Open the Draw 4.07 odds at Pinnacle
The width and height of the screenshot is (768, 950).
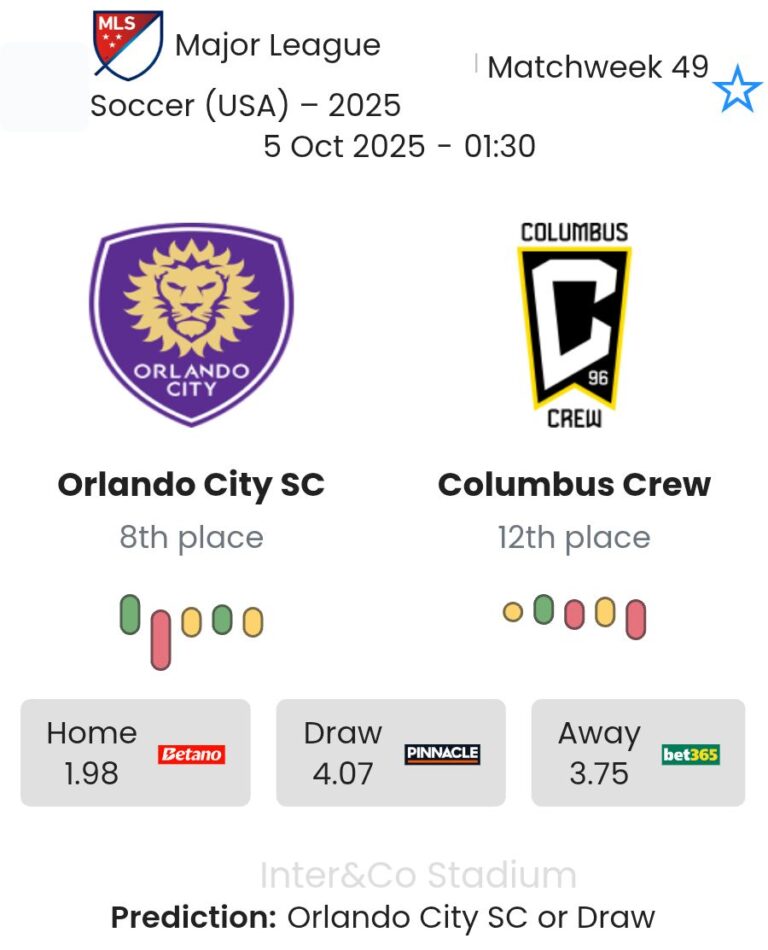pyautogui.click(x=390, y=753)
